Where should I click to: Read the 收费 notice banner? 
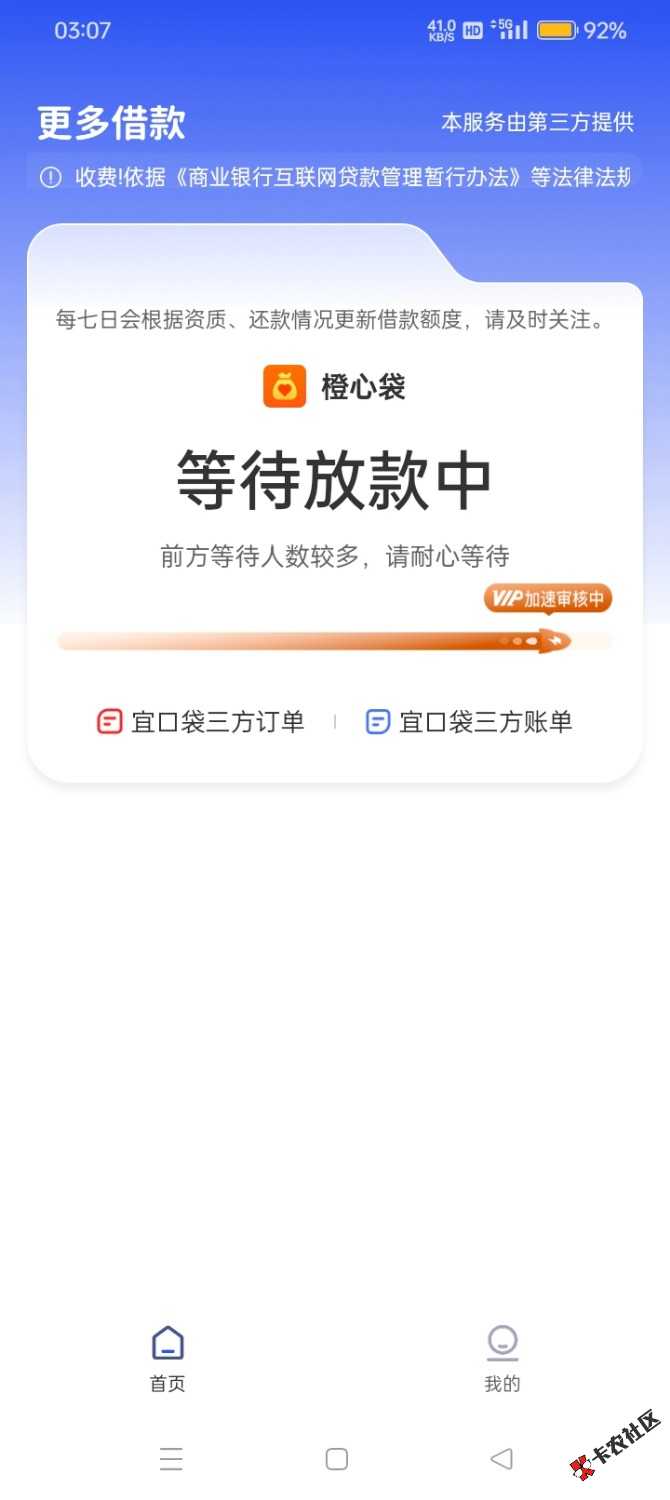(x=335, y=177)
